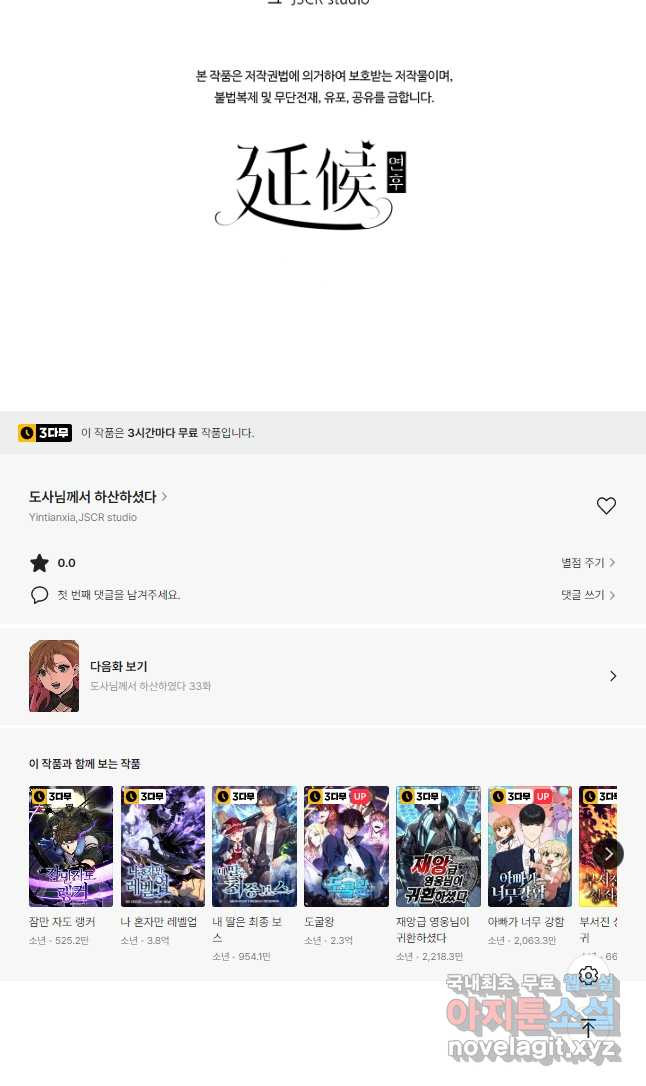This screenshot has width=646, height=1086.
Task: Open the recommended title 내 딸은 최종 보스
Action: (x=254, y=847)
